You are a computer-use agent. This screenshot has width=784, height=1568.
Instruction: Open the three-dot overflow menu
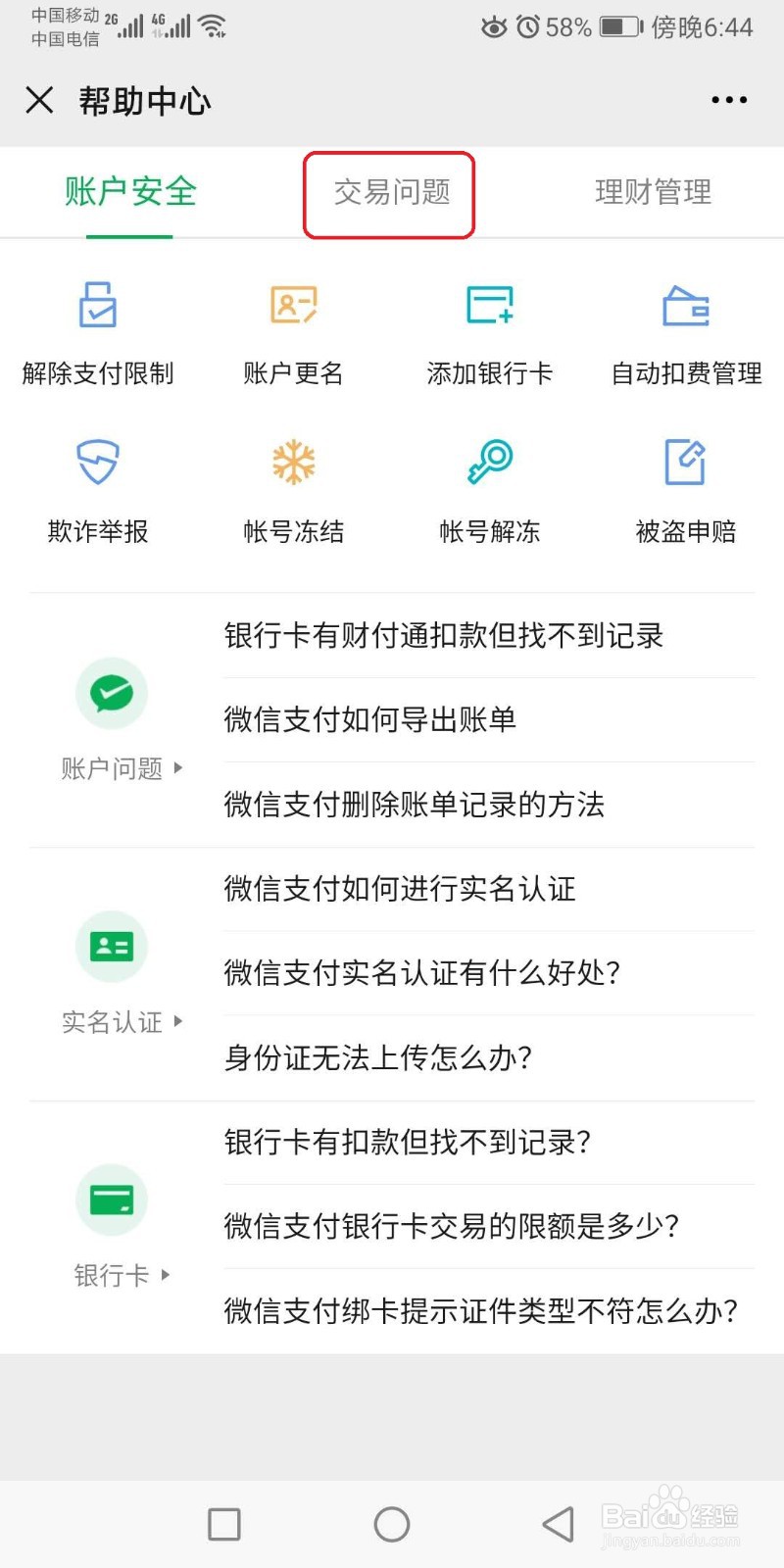[729, 100]
